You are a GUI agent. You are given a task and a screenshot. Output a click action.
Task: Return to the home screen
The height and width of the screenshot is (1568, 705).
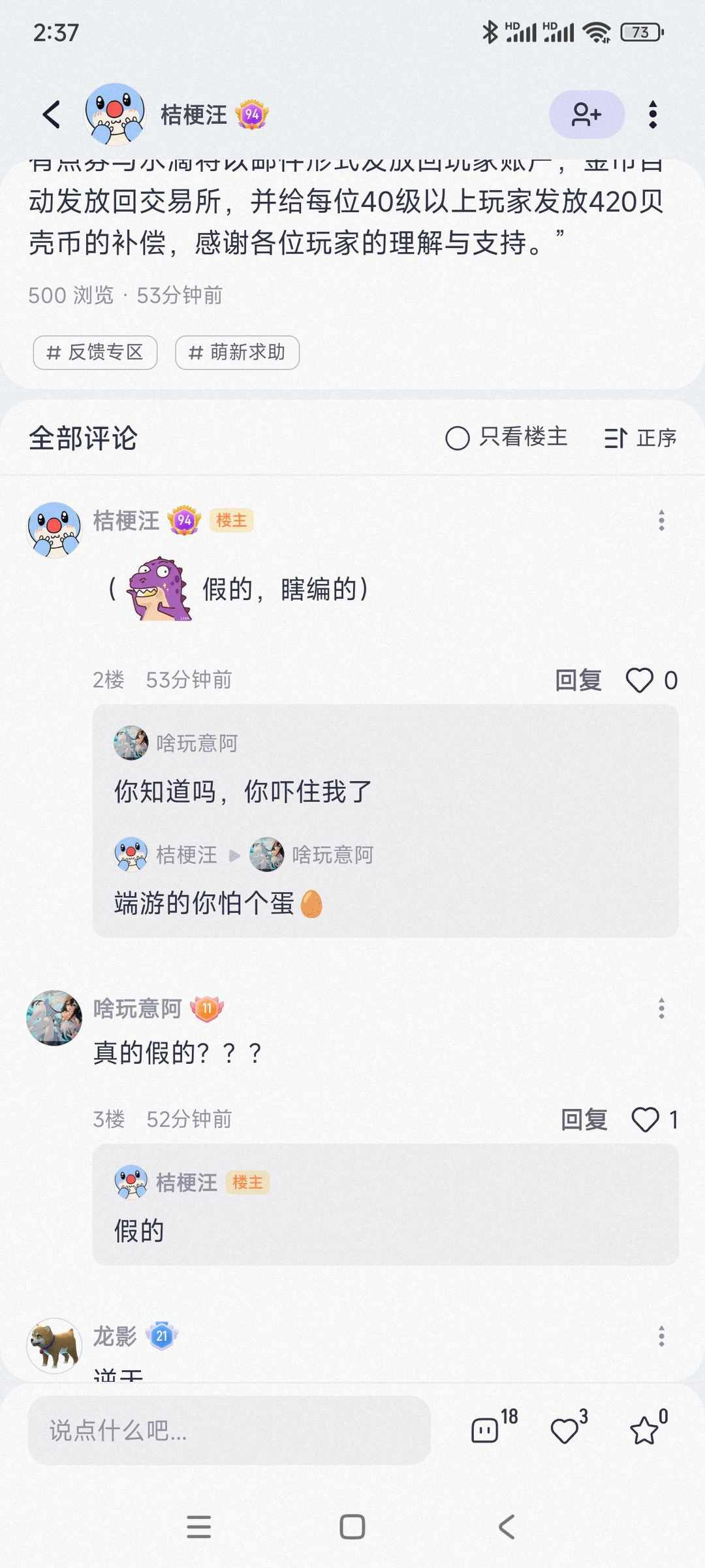pyautogui.click(x=352, y=1527)
